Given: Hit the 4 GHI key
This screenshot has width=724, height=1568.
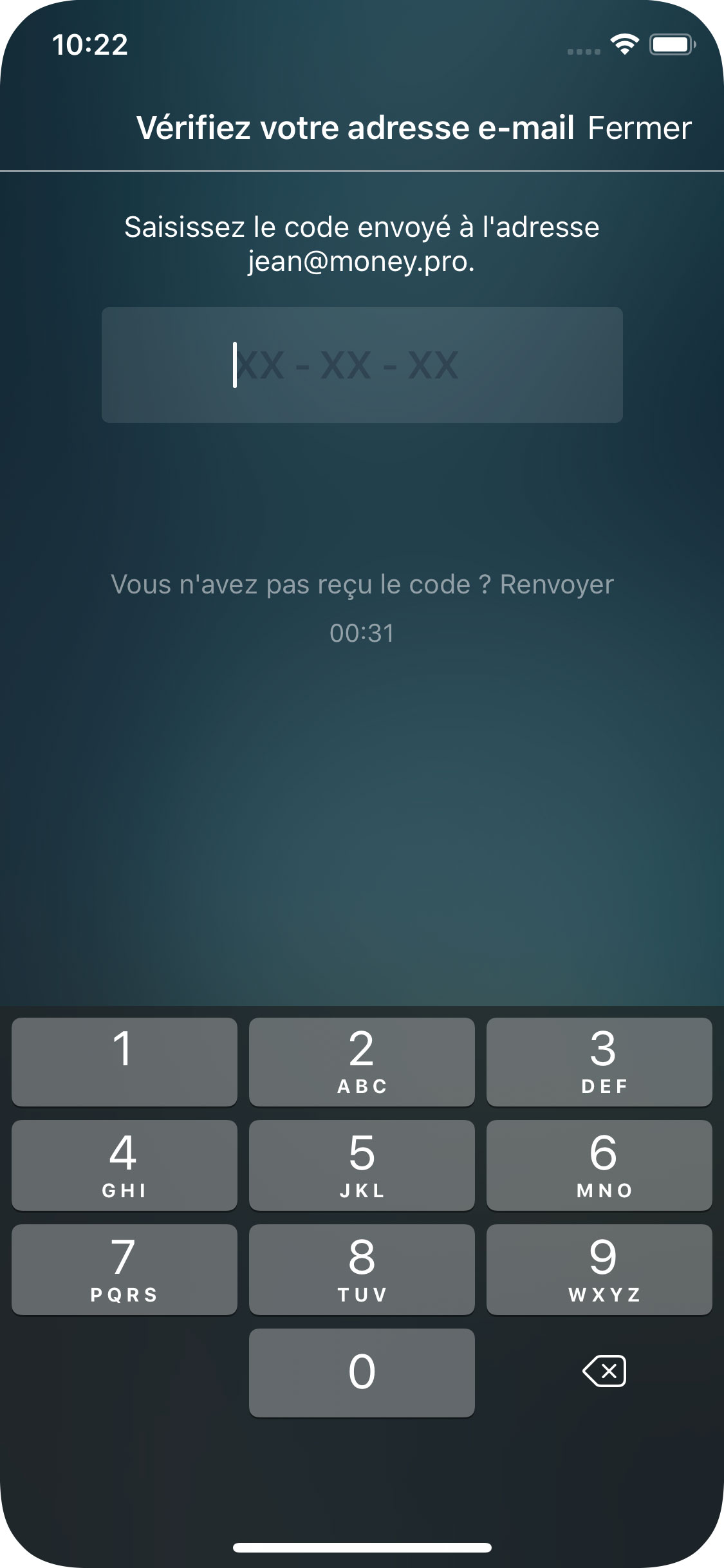Looking at the screenshot, I should [x=124, y=1165].
